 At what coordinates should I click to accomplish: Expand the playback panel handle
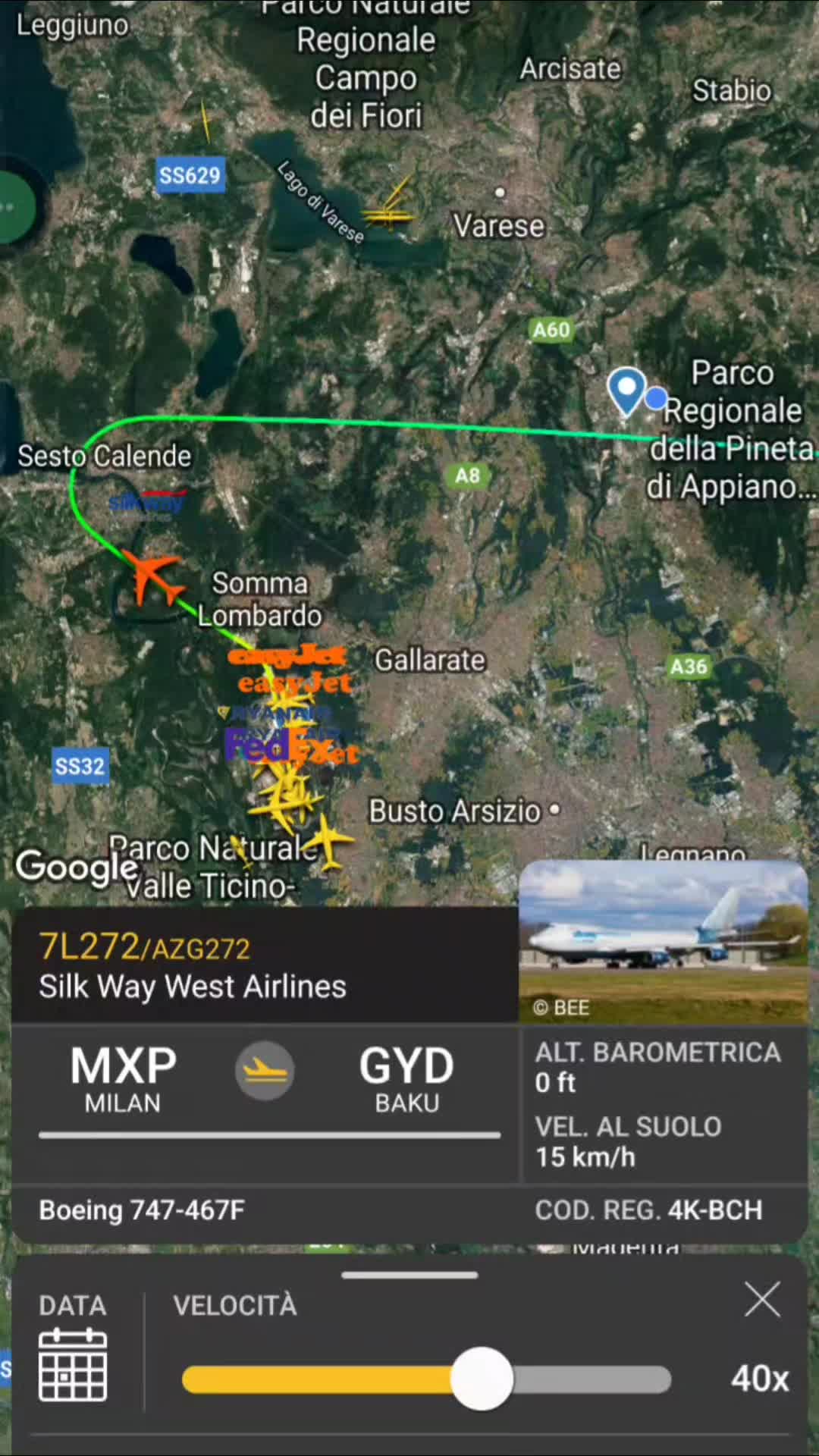[409, 1276]
